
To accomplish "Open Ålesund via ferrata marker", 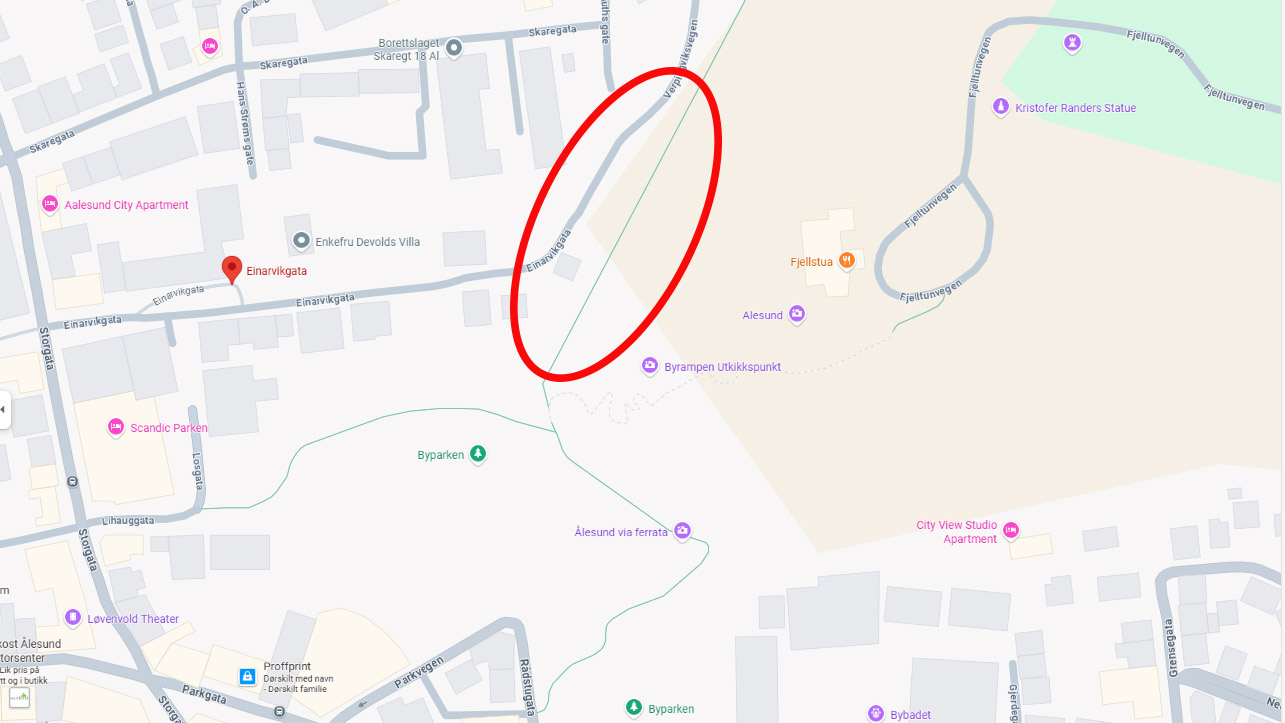I will (x=682, y=531).
